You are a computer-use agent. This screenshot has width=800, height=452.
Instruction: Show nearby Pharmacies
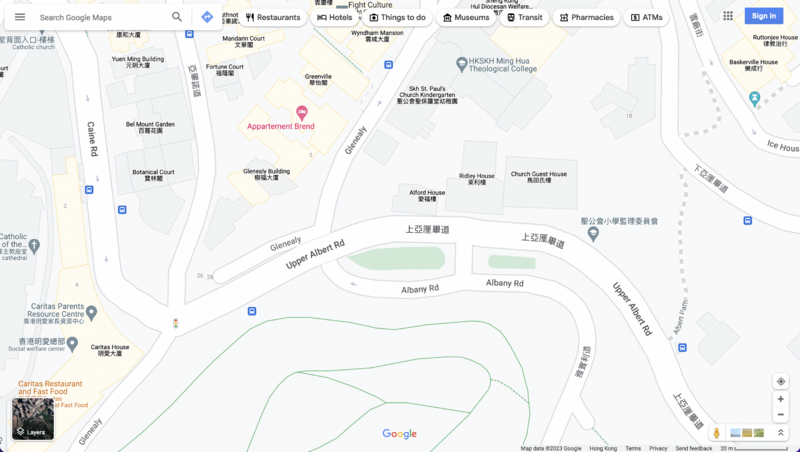pyautogui.click(x=586, y=17)
